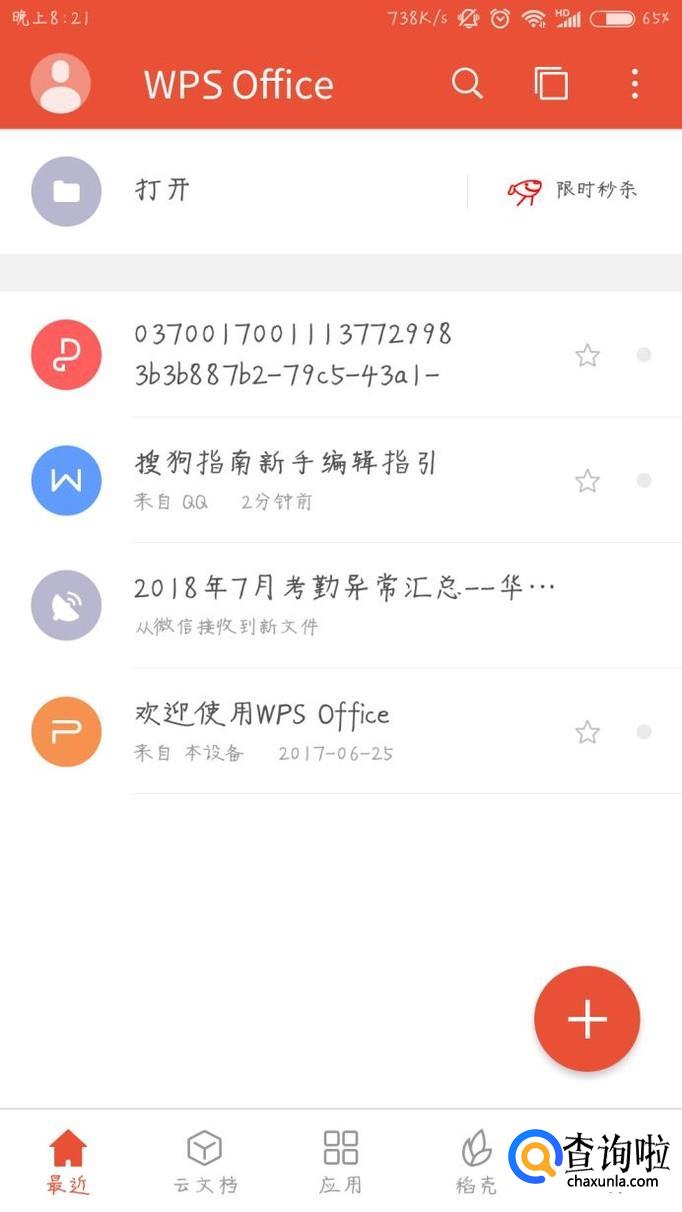Search documents with the magnifier icon
Viewport: 682px width, 1212px height.
click(467, 83)
